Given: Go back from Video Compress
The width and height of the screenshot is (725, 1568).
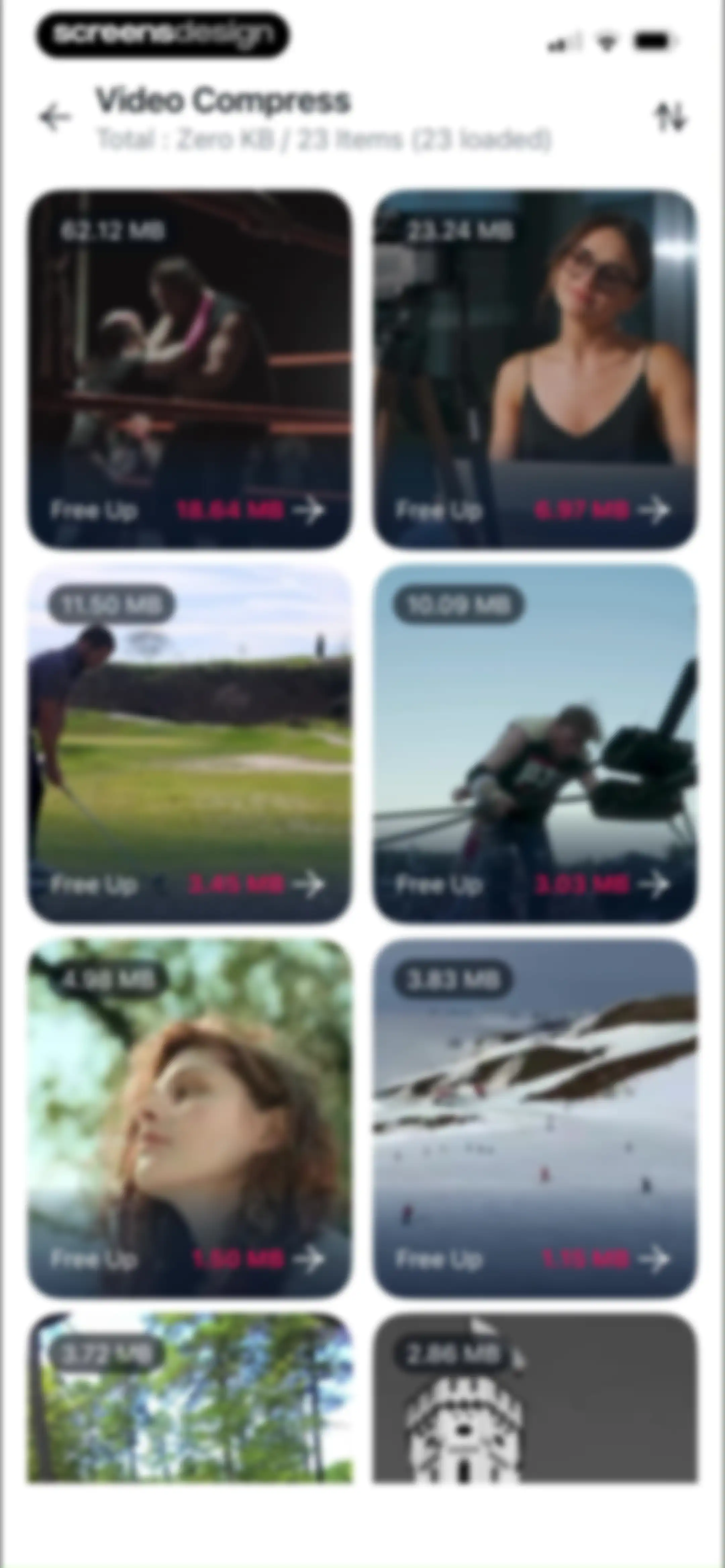Looking at the screenshot, I should tap(55, 117).
